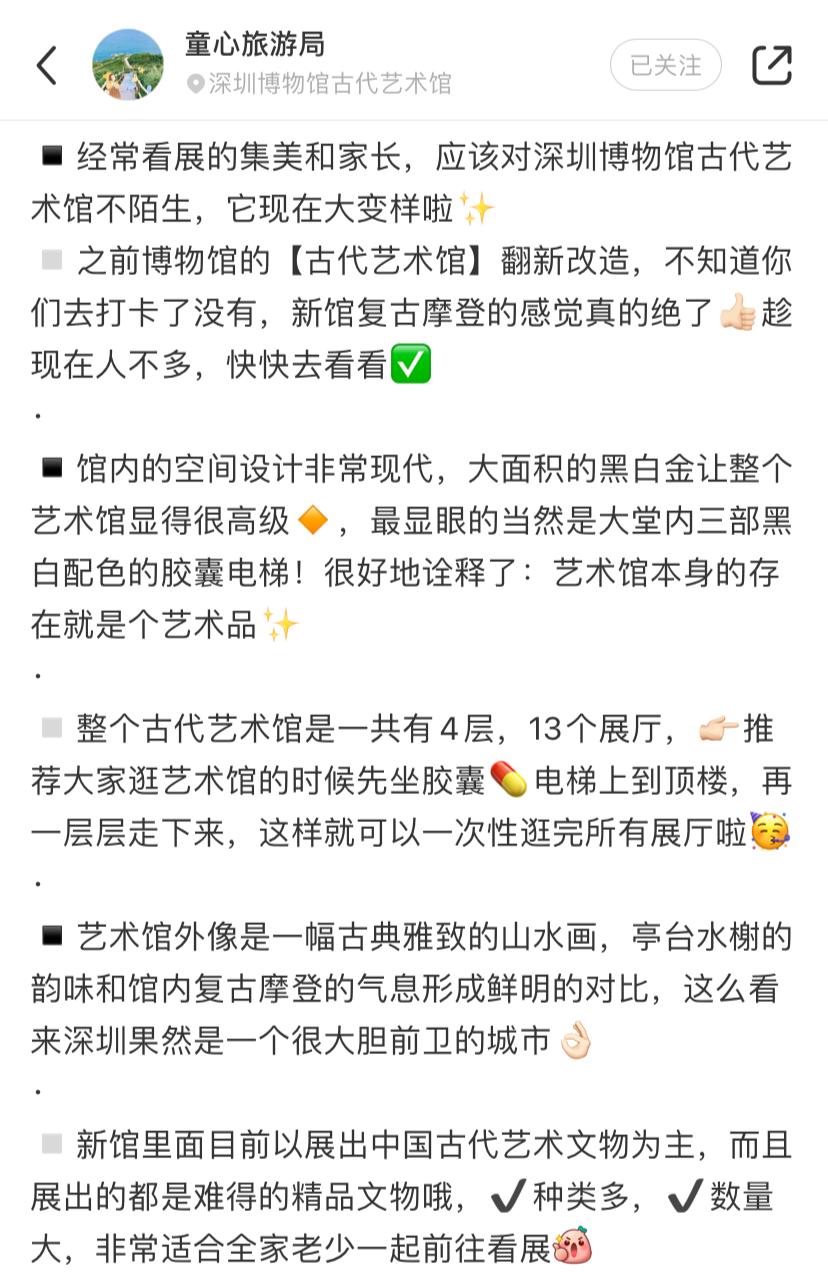Screen dimensions: 828x1288
Task: Open location 深圳博物馆古代艺术馆
Action: [x=320, y=84]
